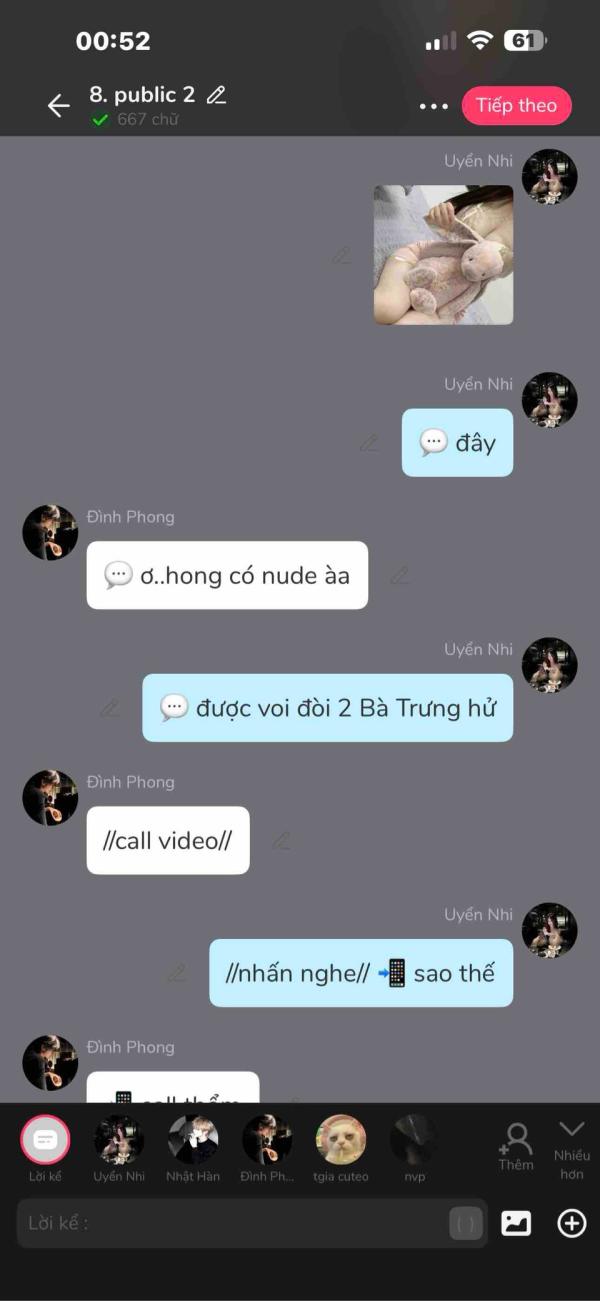Edit the 'ơ..hong có nude àa' message
Viewport: 600px width, 1301px height.
tap(399, 575)
